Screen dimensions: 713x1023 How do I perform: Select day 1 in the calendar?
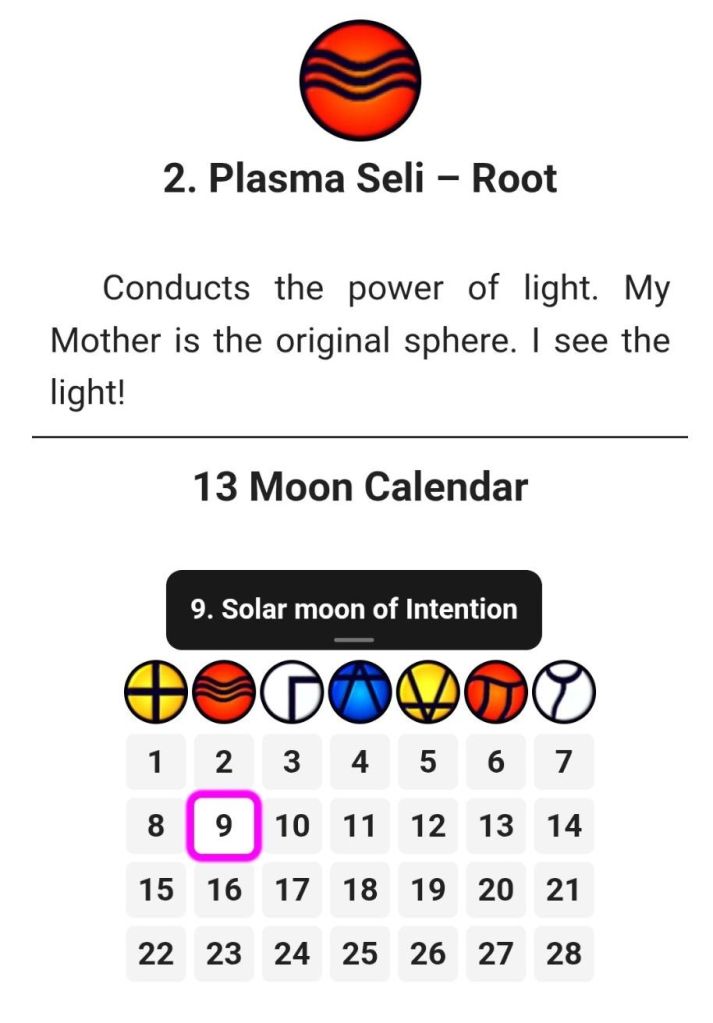[x=156, y=762]
